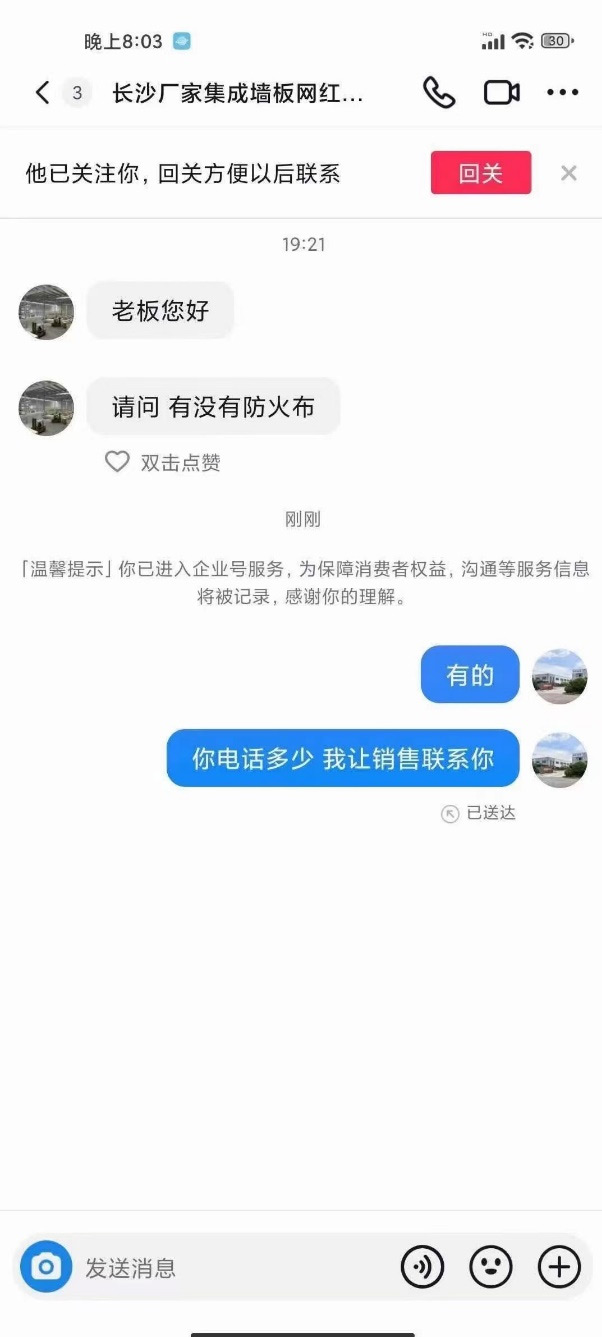The image size is (602, 1337).
Task: Go back from this chat
Action: pyautogui.click(x=42, y=93)
